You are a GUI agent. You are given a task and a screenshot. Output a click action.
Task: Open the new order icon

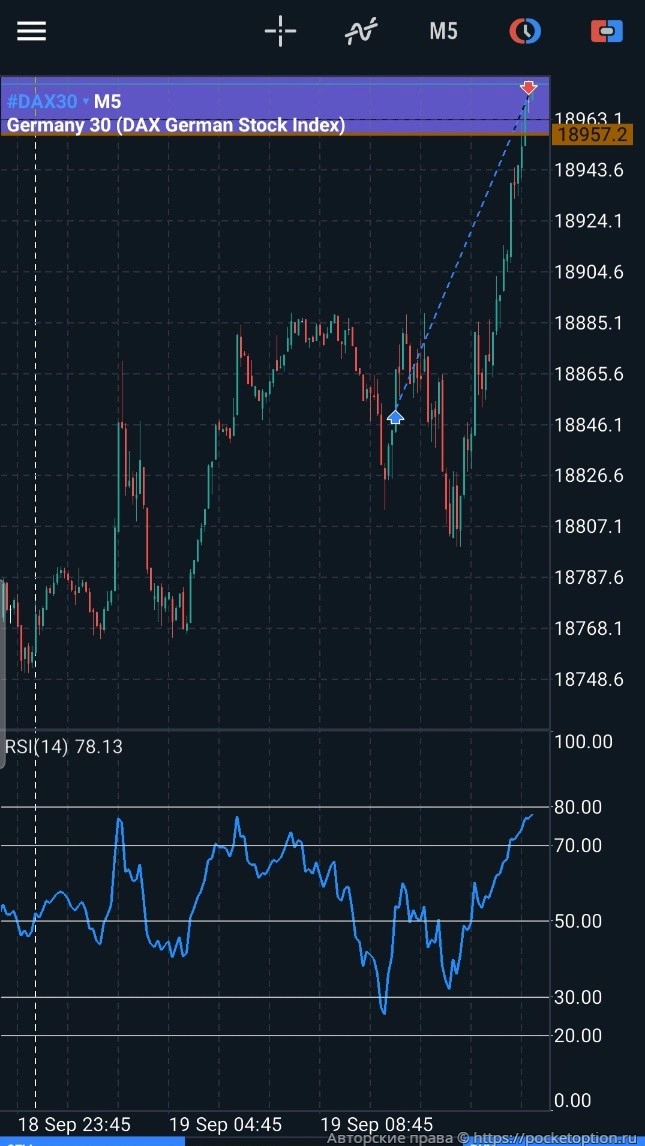tap(606, 31)
